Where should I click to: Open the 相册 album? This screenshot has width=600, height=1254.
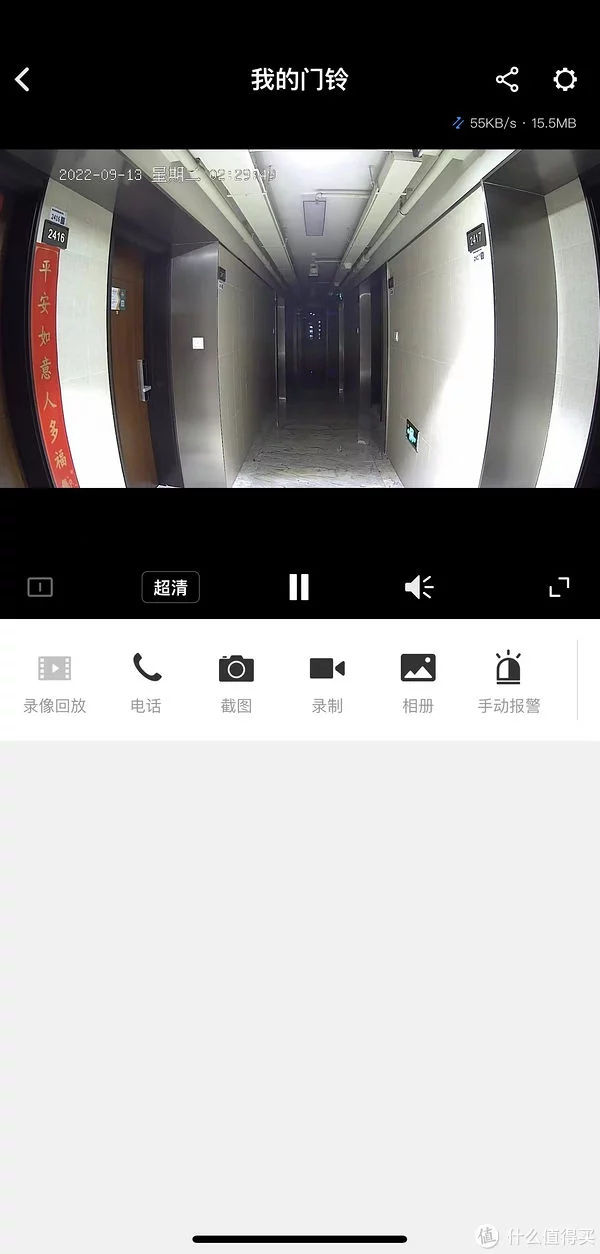pyautogui.click(x=418, y=684)
